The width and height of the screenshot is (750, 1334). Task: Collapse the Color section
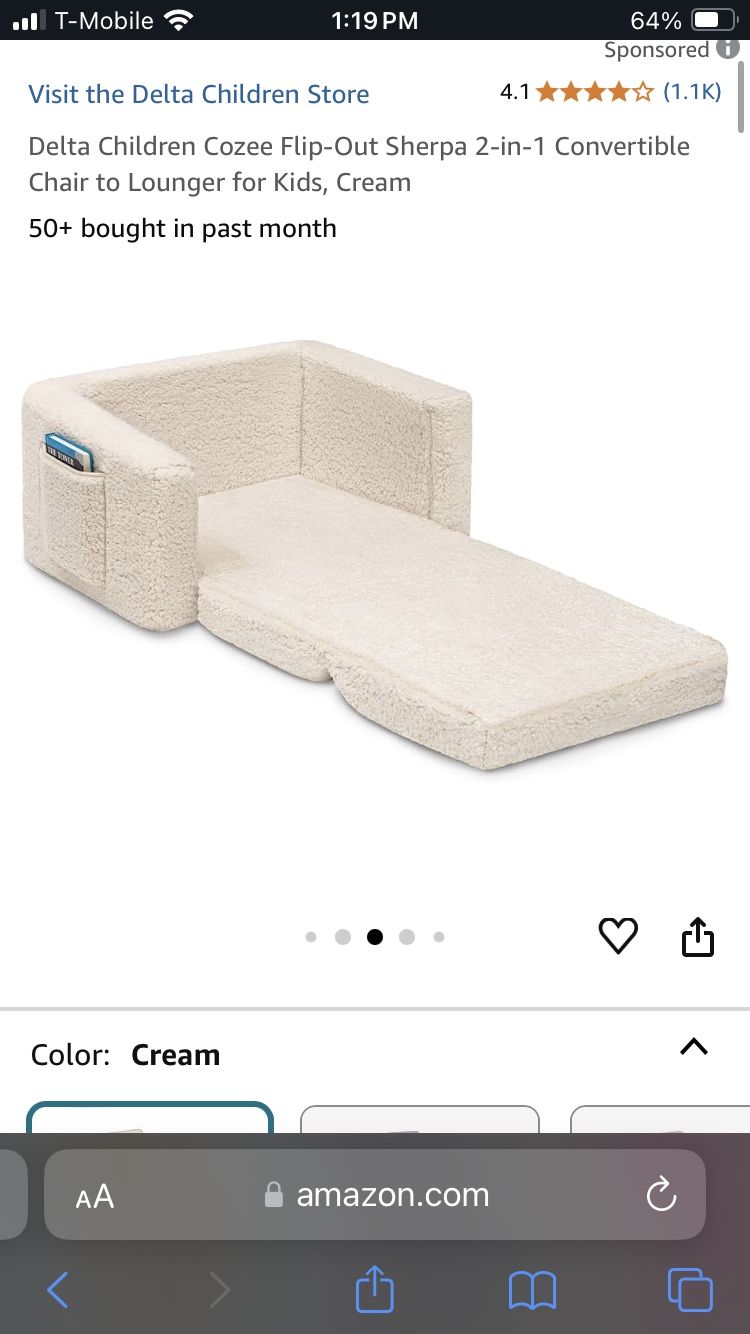[x=694, y=1046]
